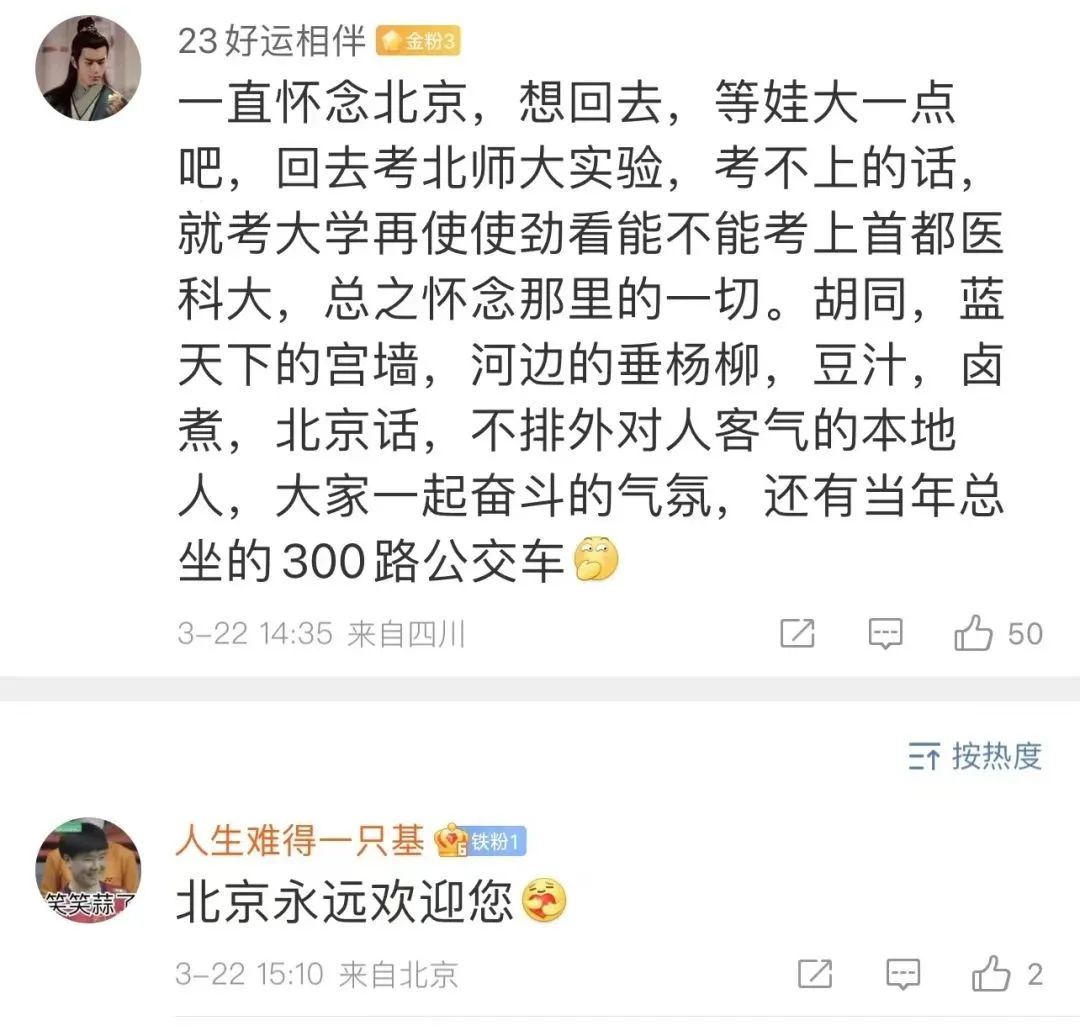
Task: Open username 人生难得一只基
Action: [300, 841]
